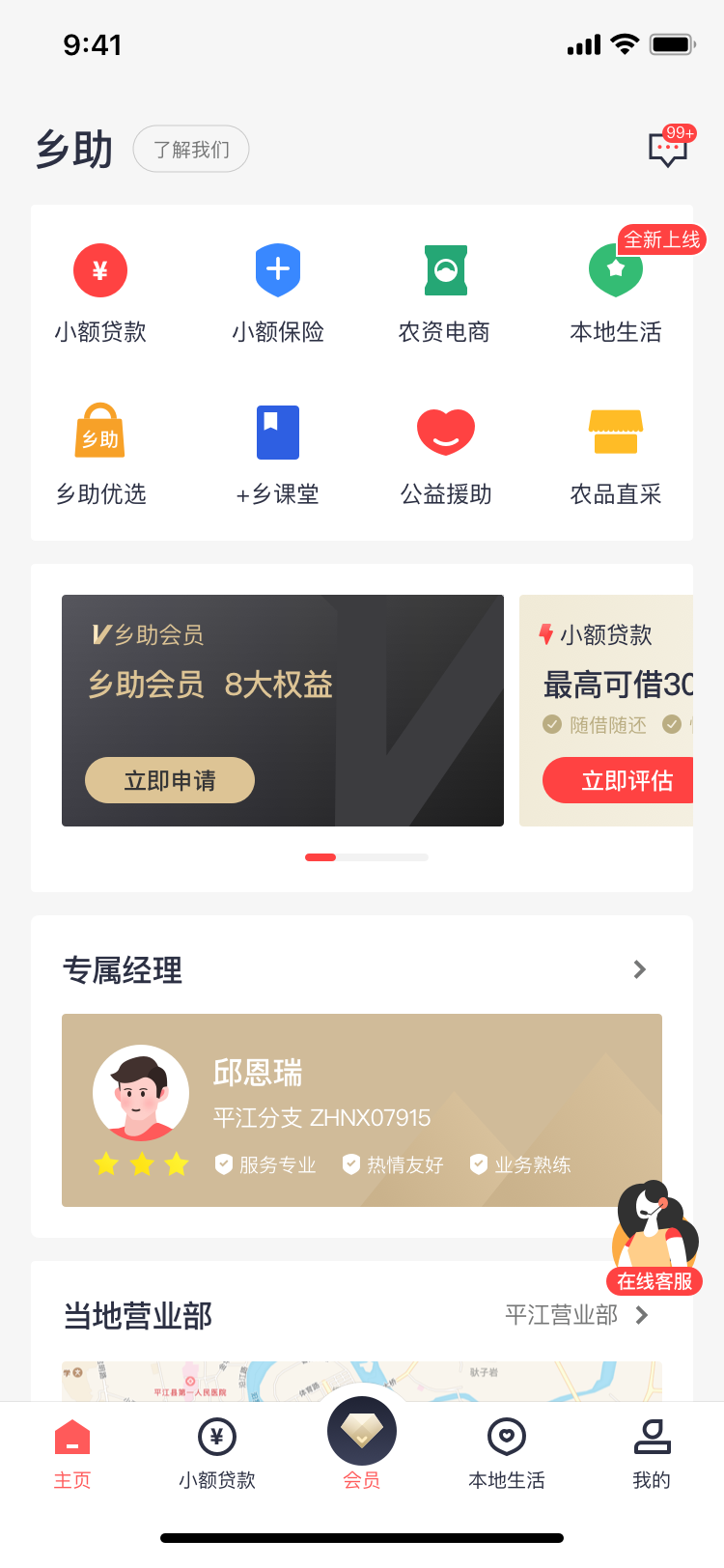Open manager 邱恩瑞's card

[361, 1110]
